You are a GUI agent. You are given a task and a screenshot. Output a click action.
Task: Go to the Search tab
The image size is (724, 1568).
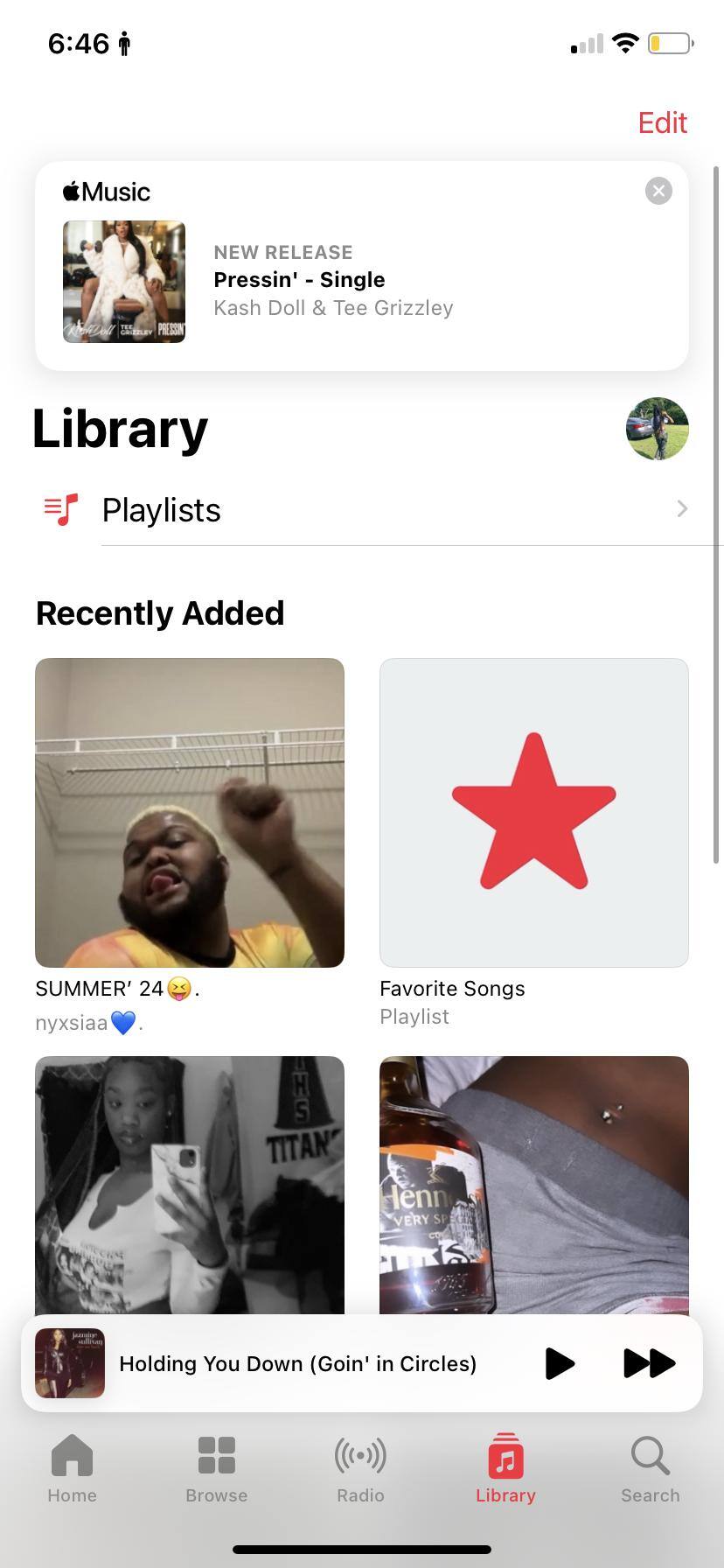[650, 1470]
